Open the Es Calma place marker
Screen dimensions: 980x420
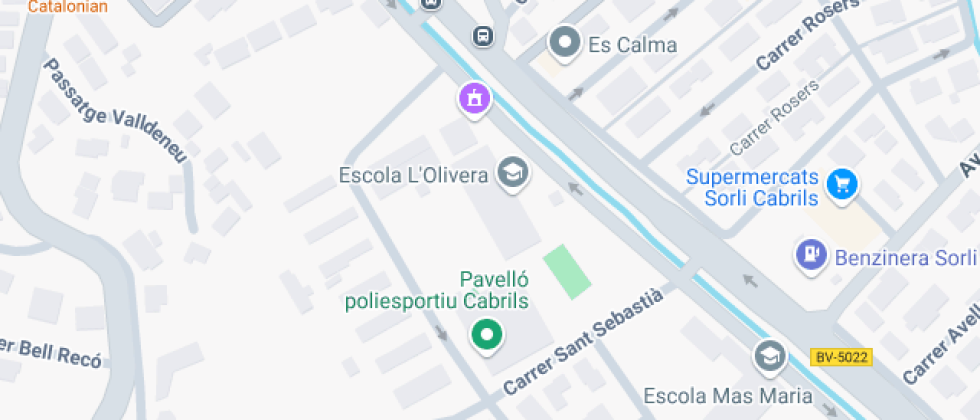[566, 43]
